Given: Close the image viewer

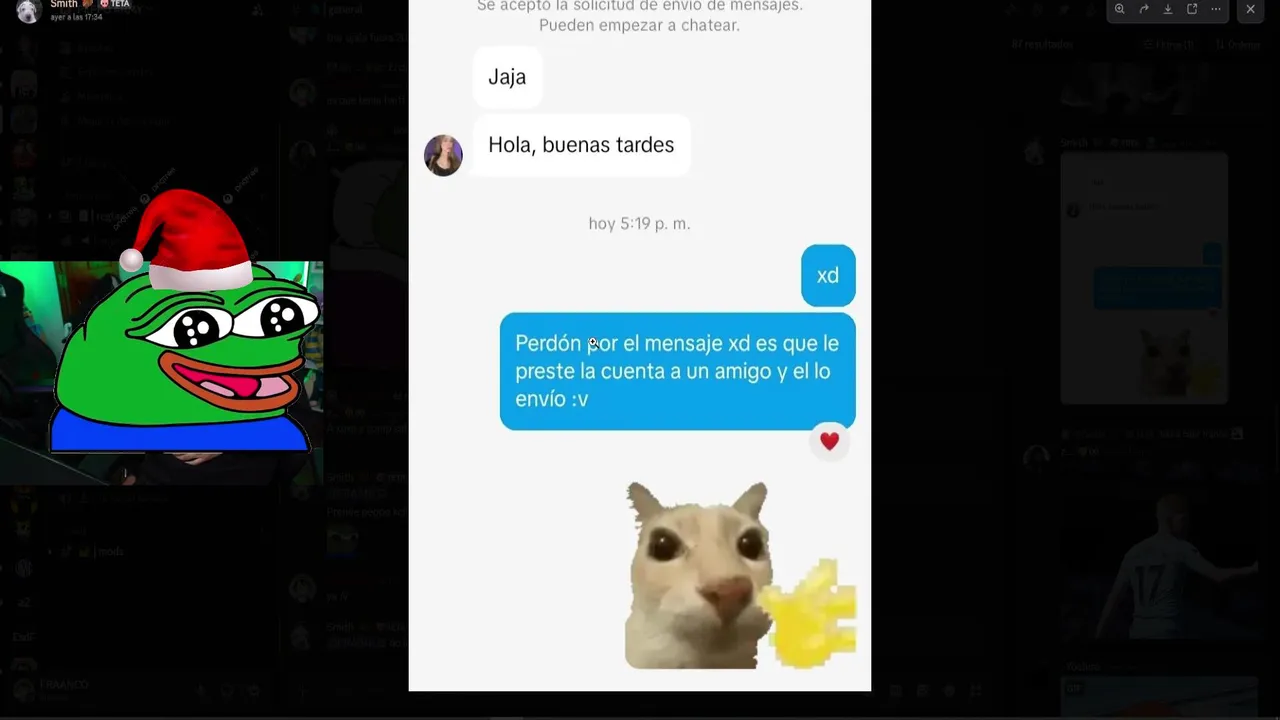Looking at the screenshot, I should (1250, 9).
